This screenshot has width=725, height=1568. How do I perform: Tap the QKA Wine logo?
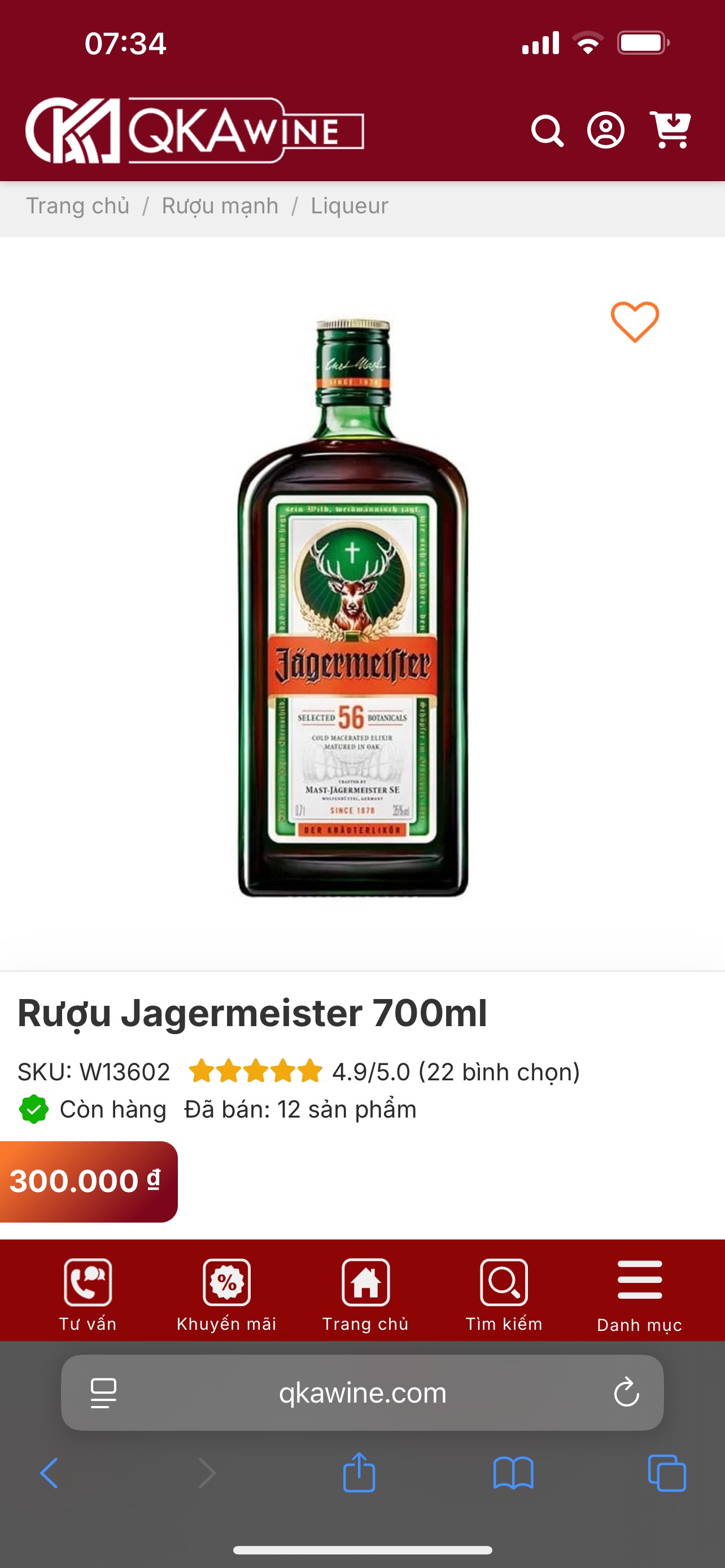click(x=195, y=130)
